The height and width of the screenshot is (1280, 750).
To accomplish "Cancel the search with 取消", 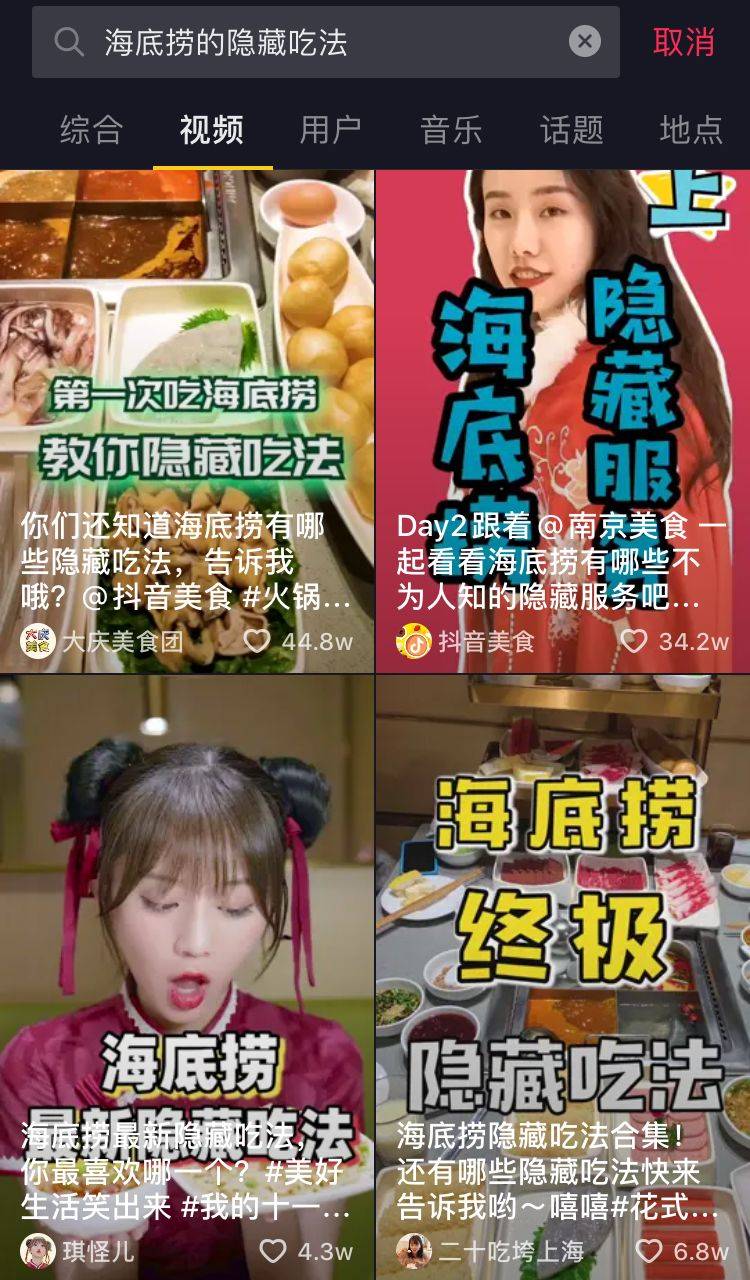I will [684, 42].
